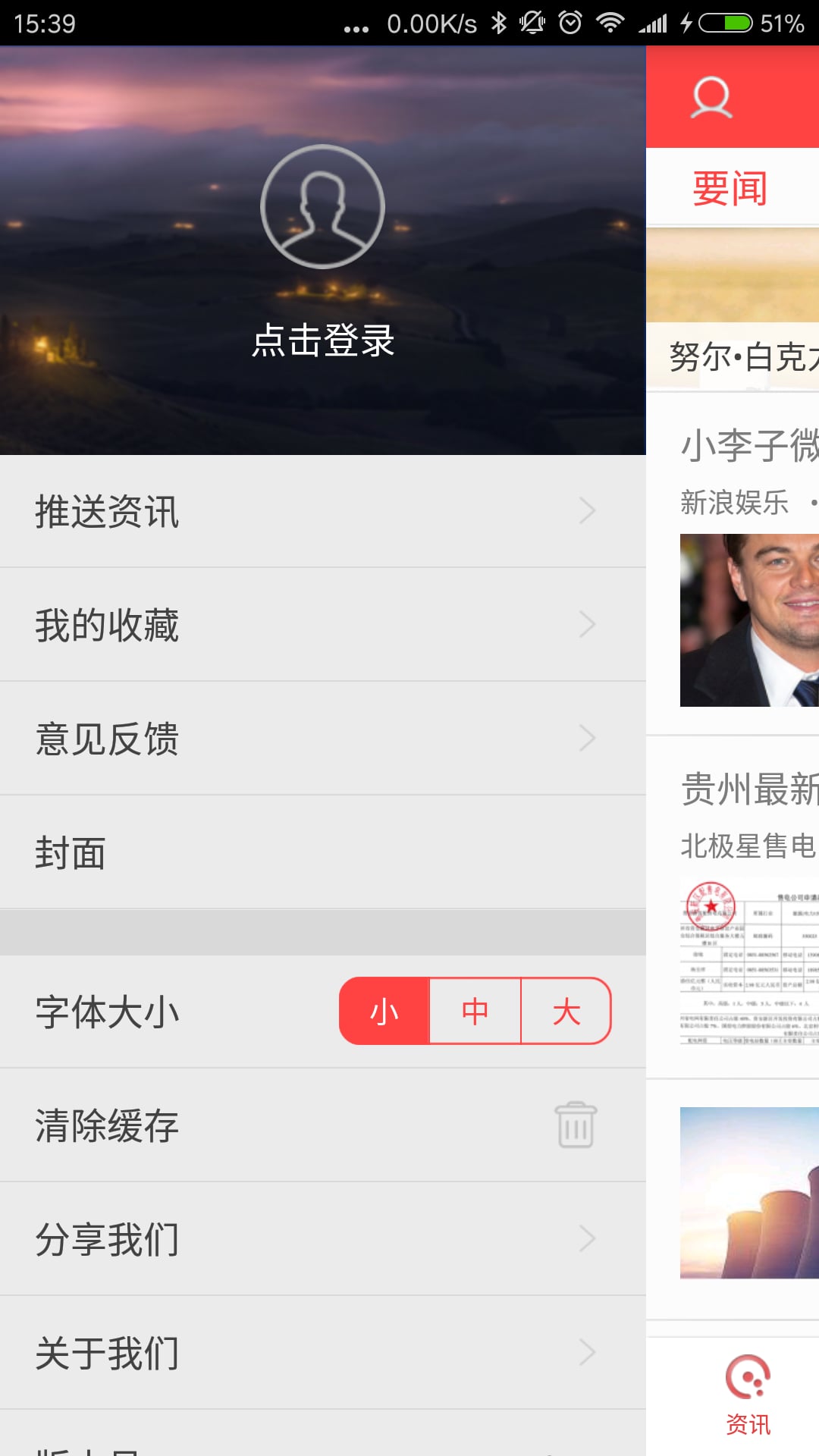819x1456 pixels.
Task: Switch to the 要闻 tab
Action: click(x=730, y=188)
